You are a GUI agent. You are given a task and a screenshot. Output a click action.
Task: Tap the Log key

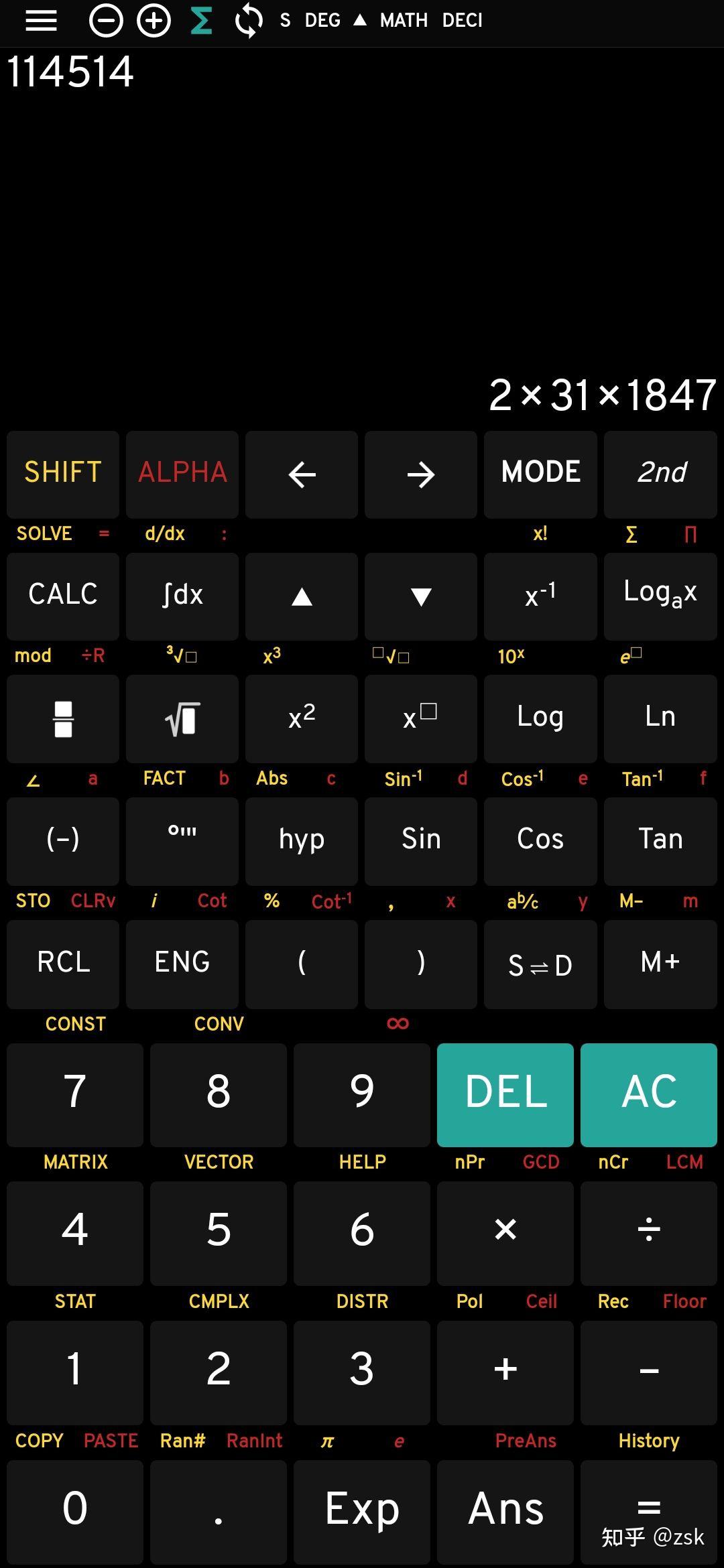(x=540, y=718)
